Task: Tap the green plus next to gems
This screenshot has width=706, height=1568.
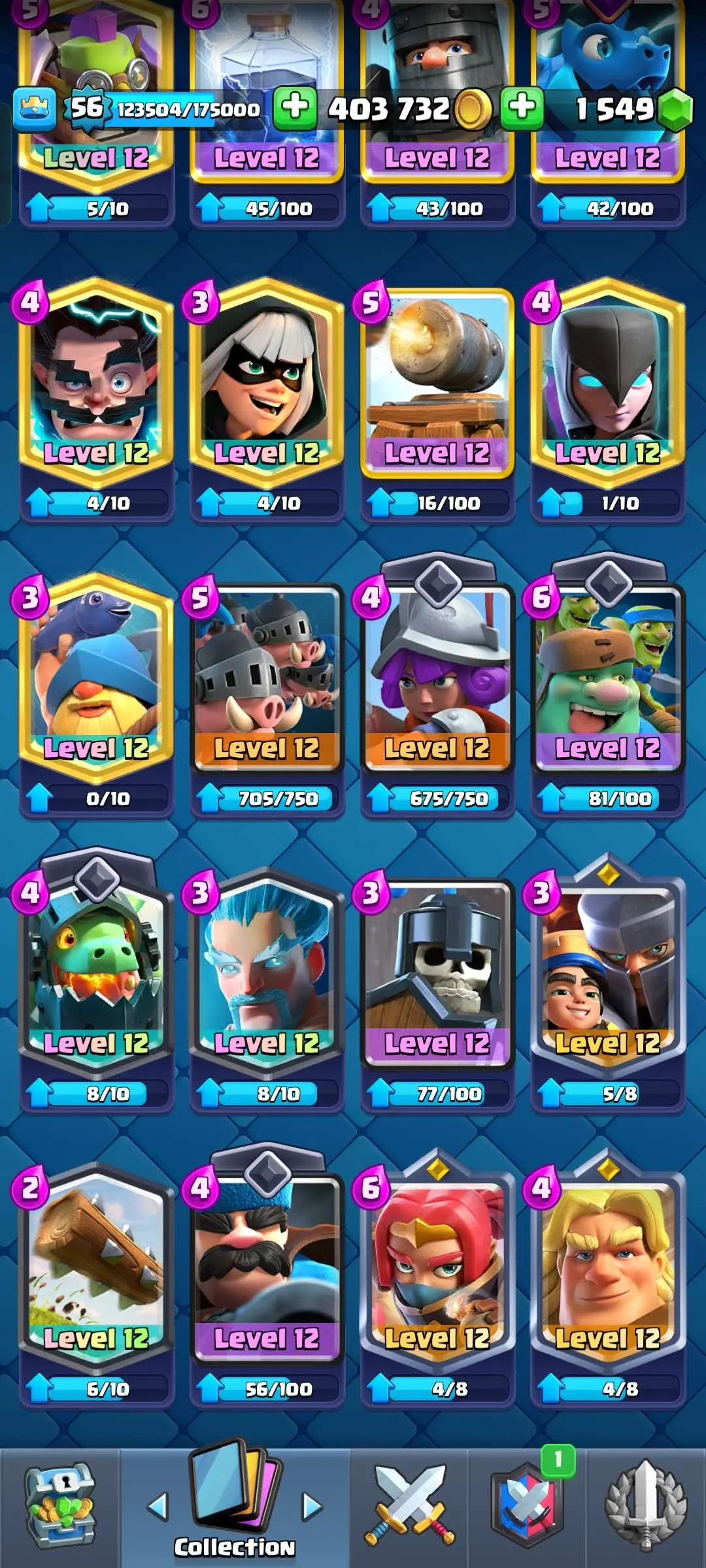Action: [x=522, y=107]
